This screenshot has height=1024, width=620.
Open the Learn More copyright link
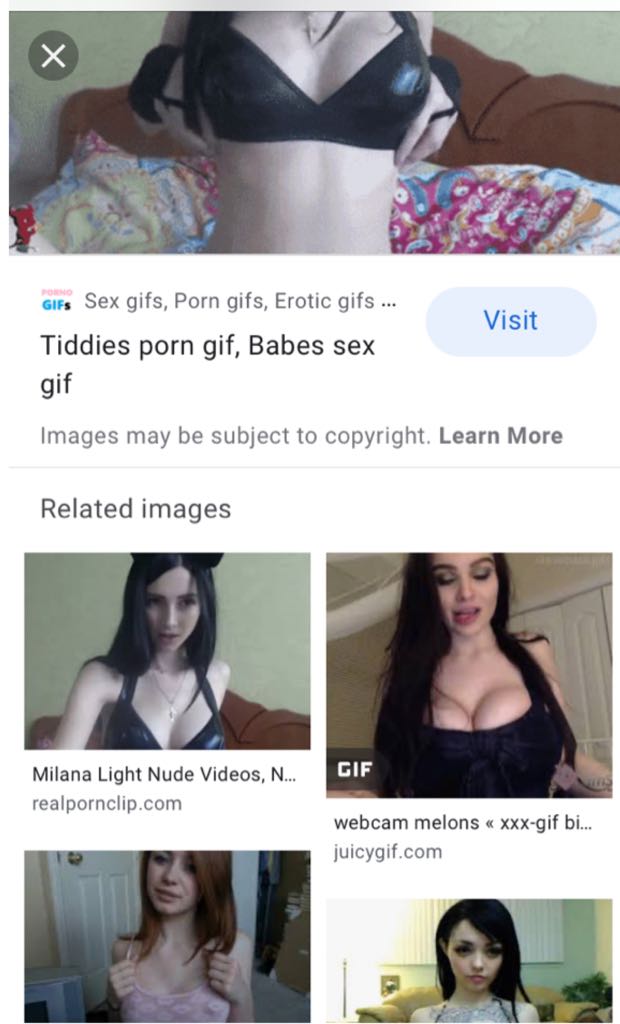(500, 436)
